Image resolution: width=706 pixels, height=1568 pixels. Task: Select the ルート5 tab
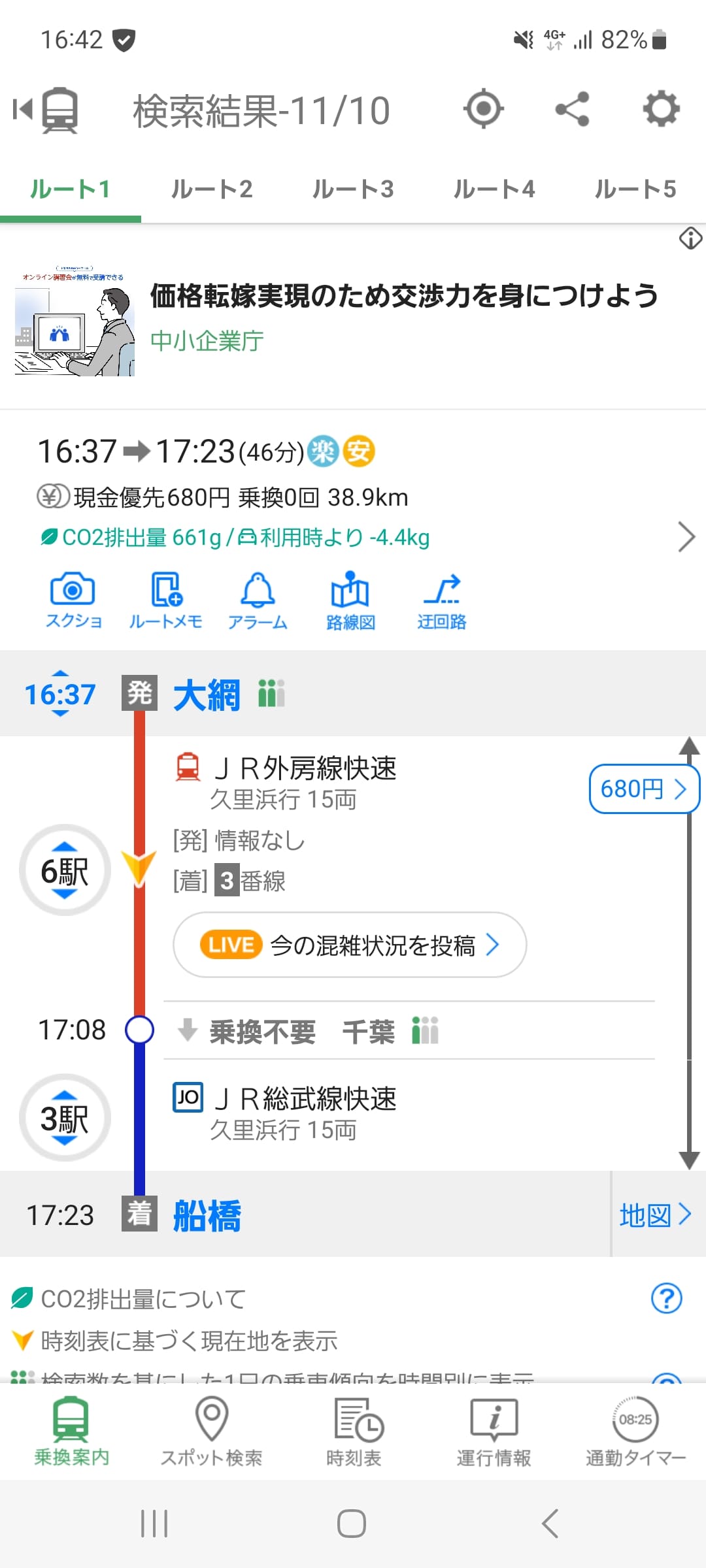635,189
